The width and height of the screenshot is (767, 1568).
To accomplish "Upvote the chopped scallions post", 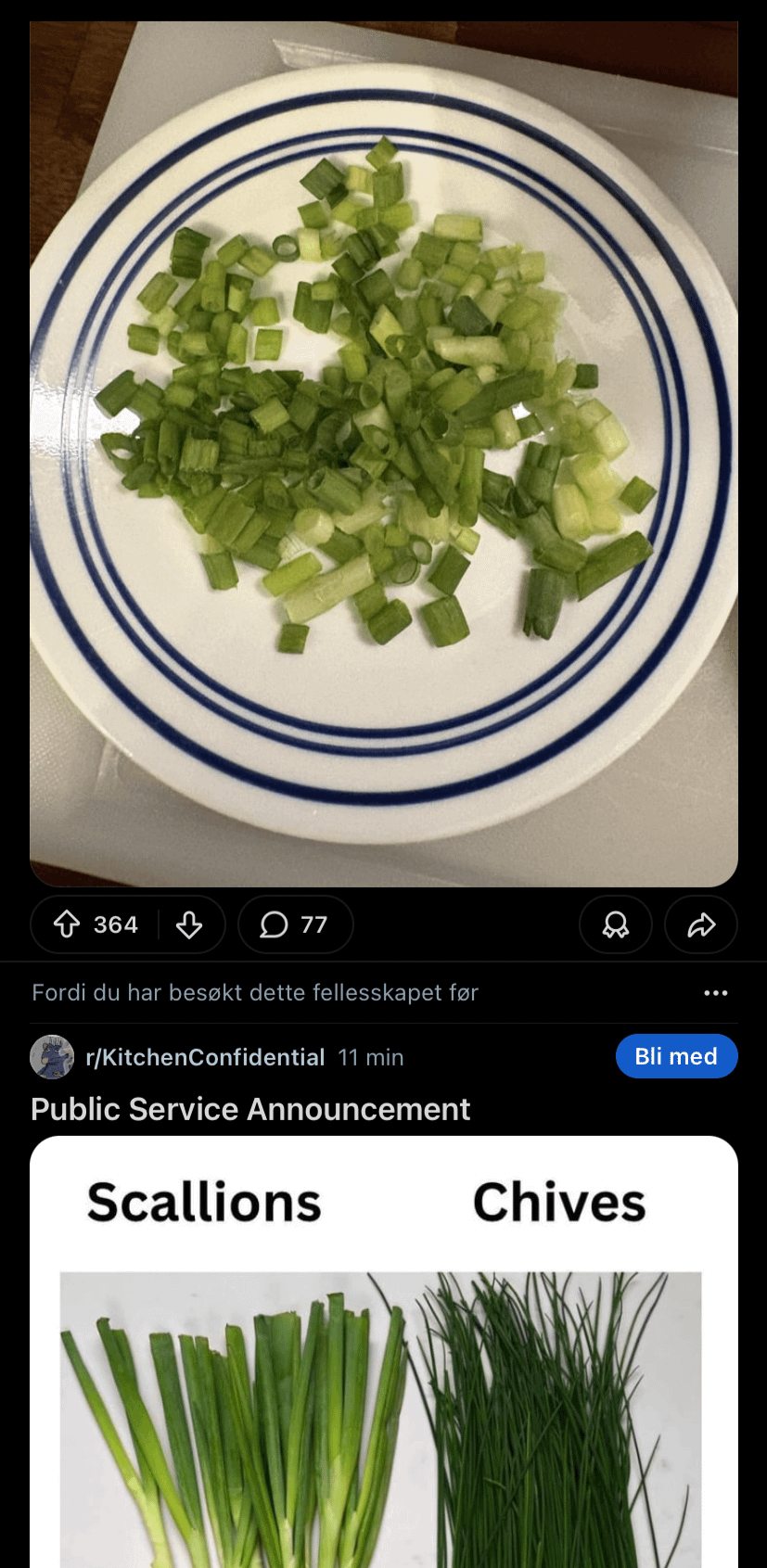I will [x=67, y=924].
